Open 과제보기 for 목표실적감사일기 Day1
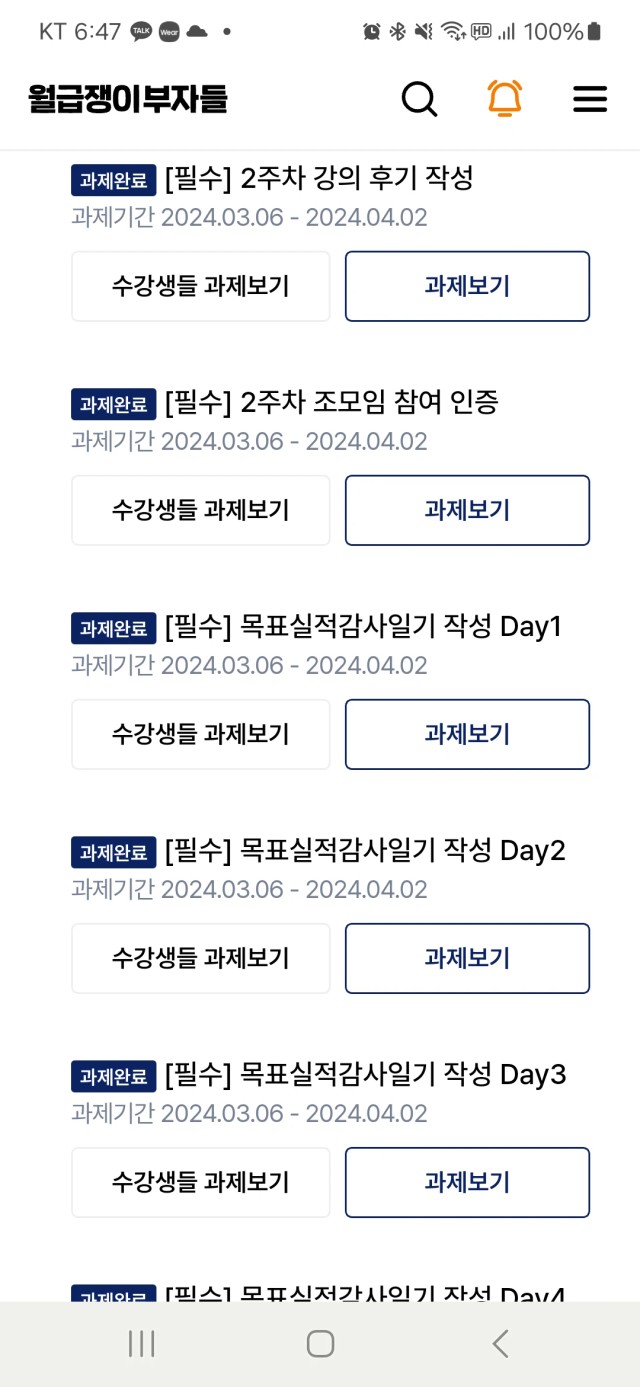 pos(467,734)
